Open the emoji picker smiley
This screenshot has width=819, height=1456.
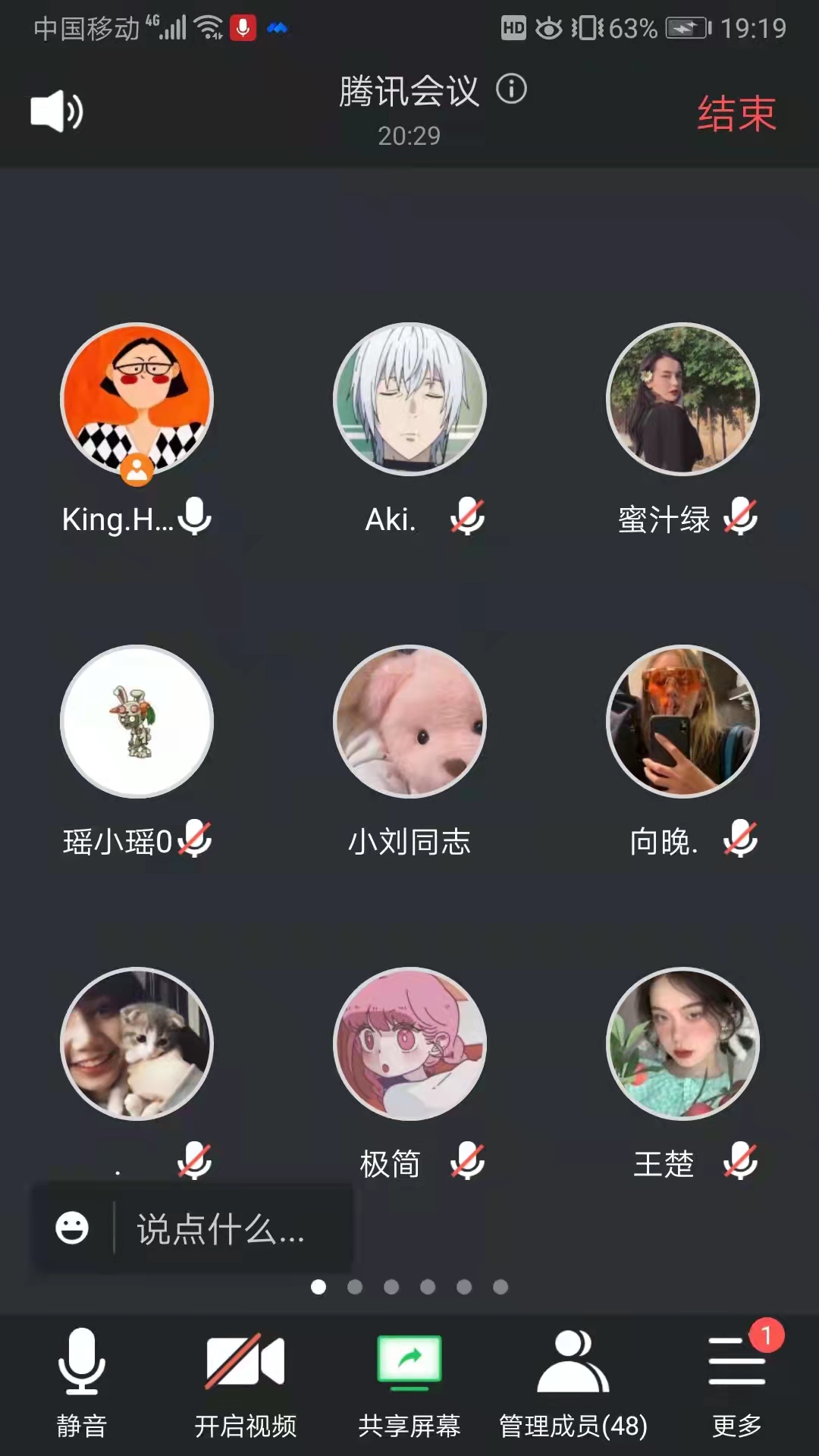[72, 1228]
